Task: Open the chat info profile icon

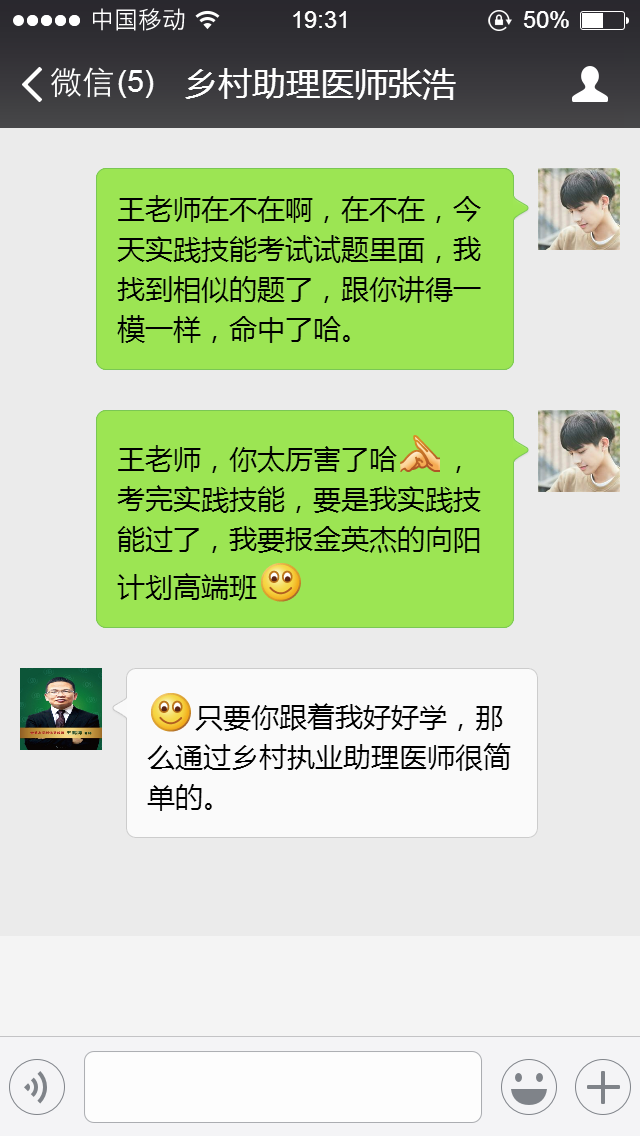Action: click(589, 85)
